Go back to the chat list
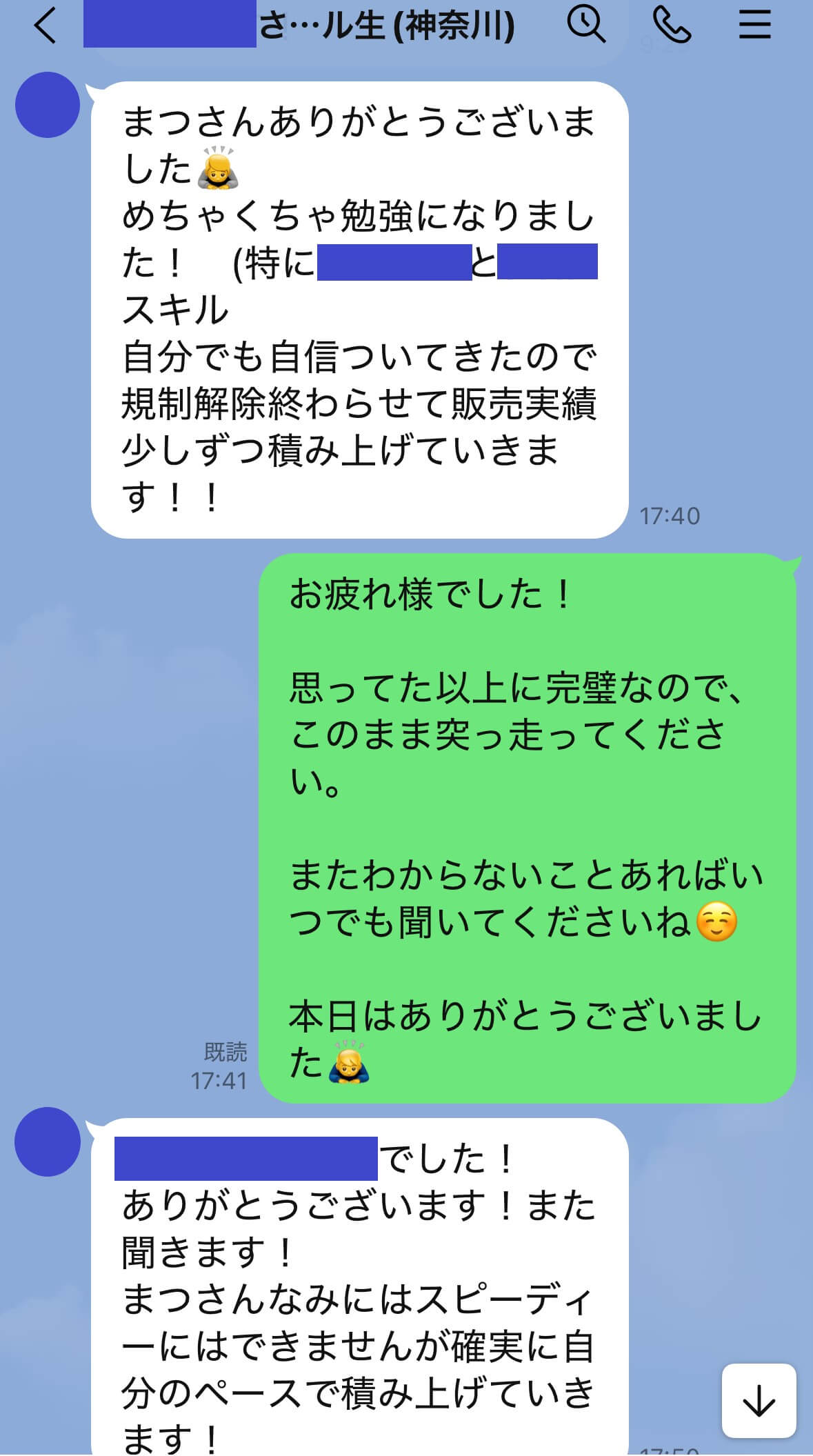The image size is (813, 1456). click(x=46, y=26)
